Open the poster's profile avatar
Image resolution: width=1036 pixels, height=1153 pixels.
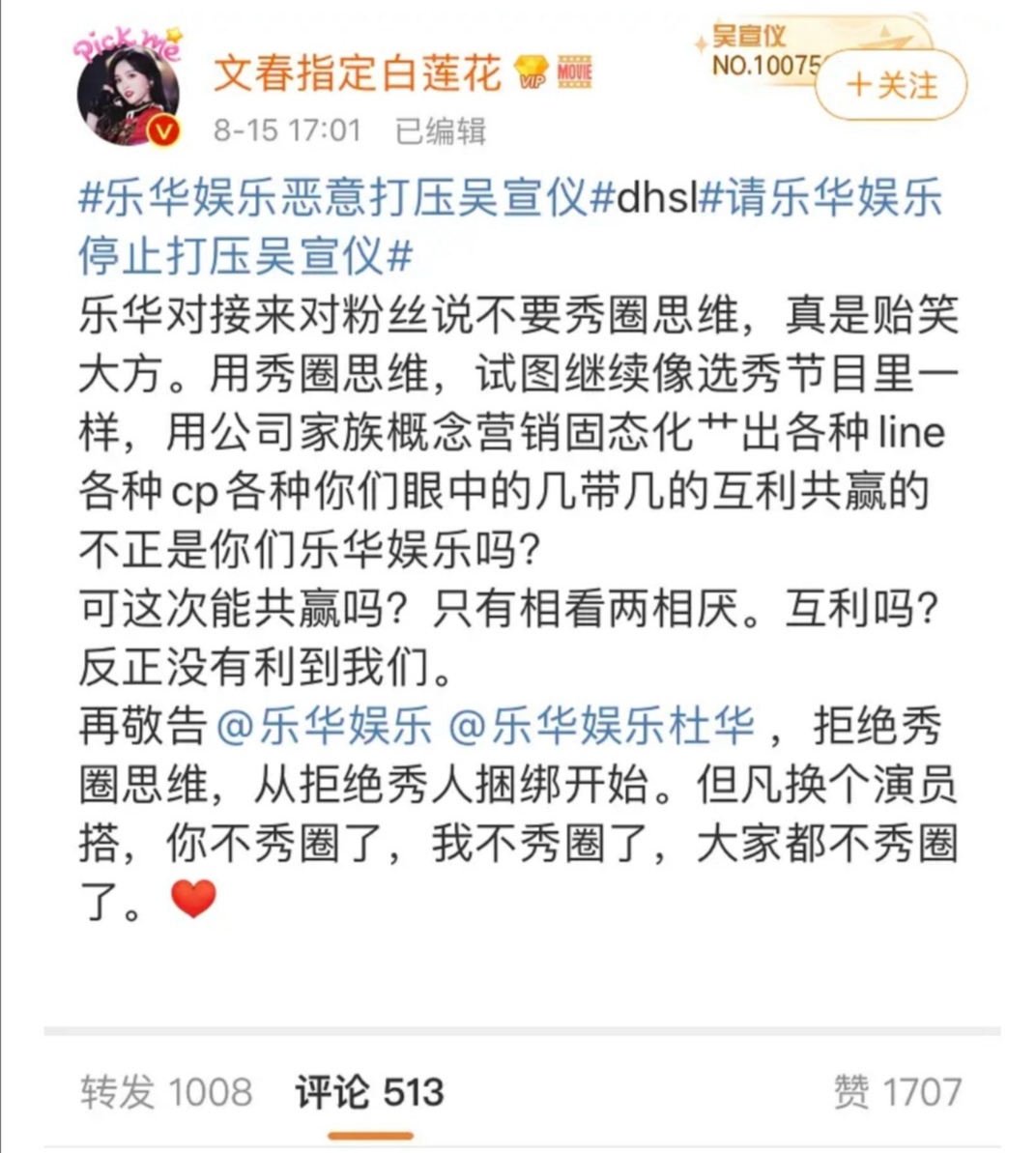tap(129, 94)
